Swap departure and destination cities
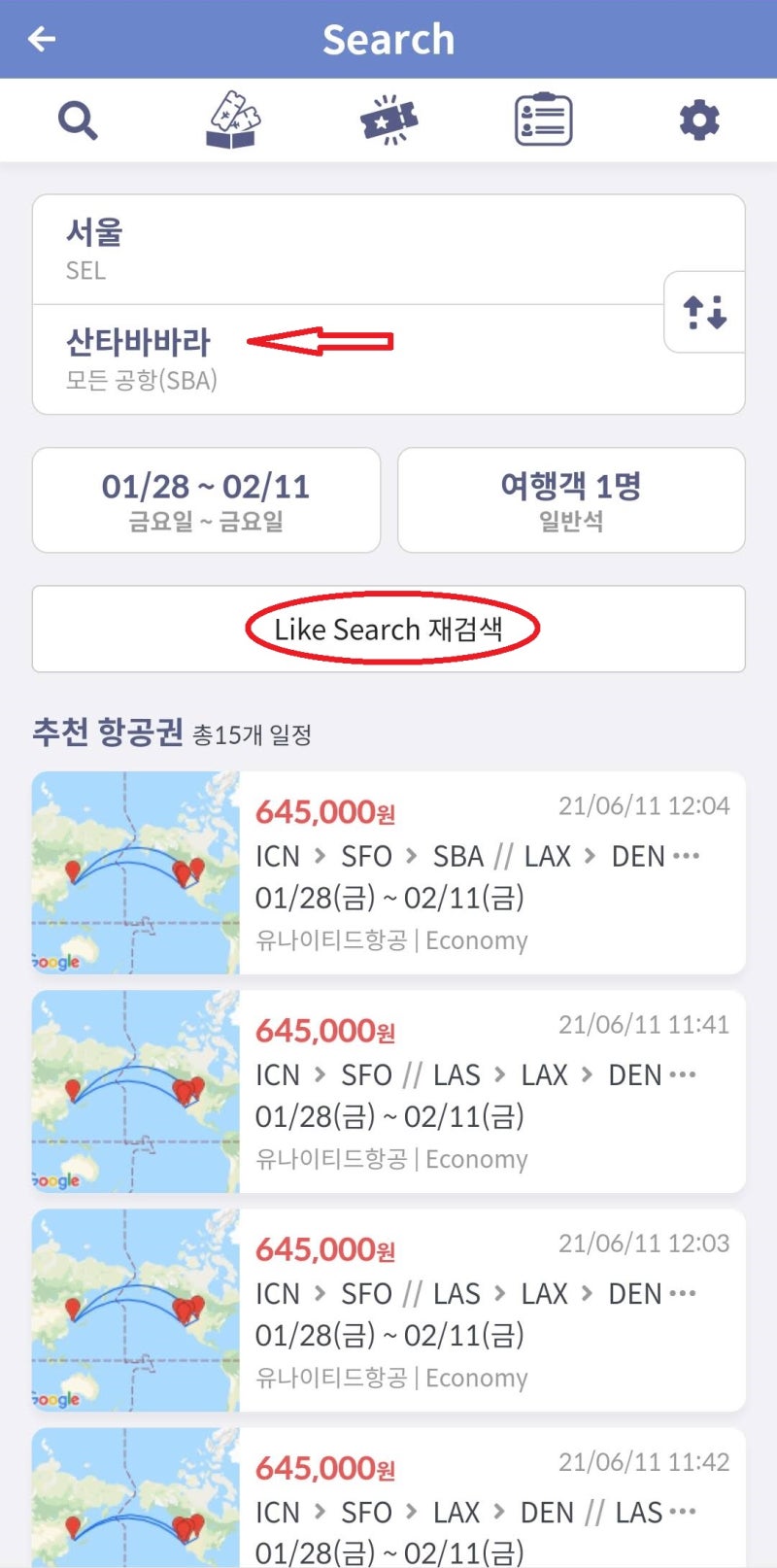The height and width of the screenshot is (1568, 777). tap(705, 312)
